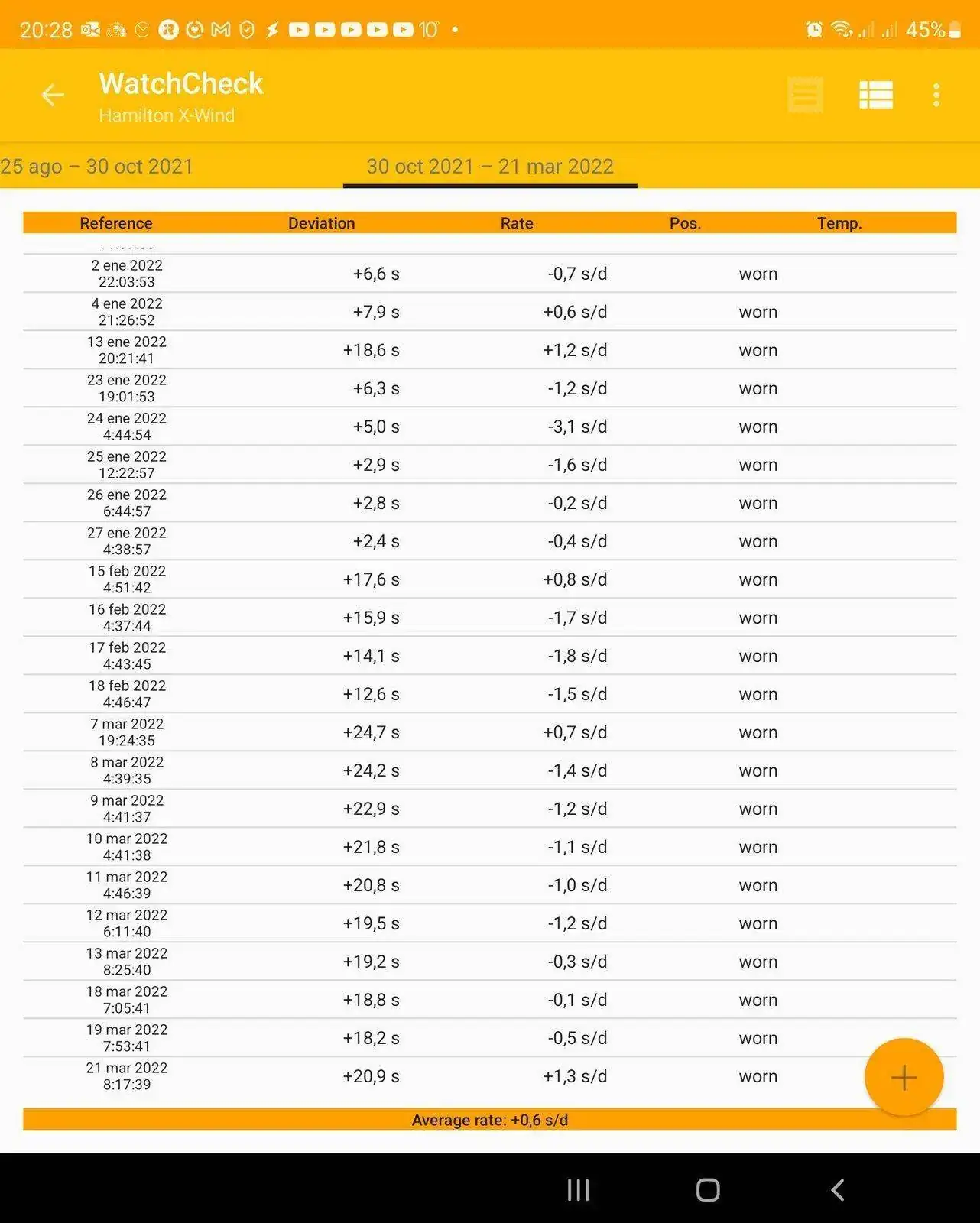
Task: Open the 18 feb 2022 measurement row
Action: [489, 694]
